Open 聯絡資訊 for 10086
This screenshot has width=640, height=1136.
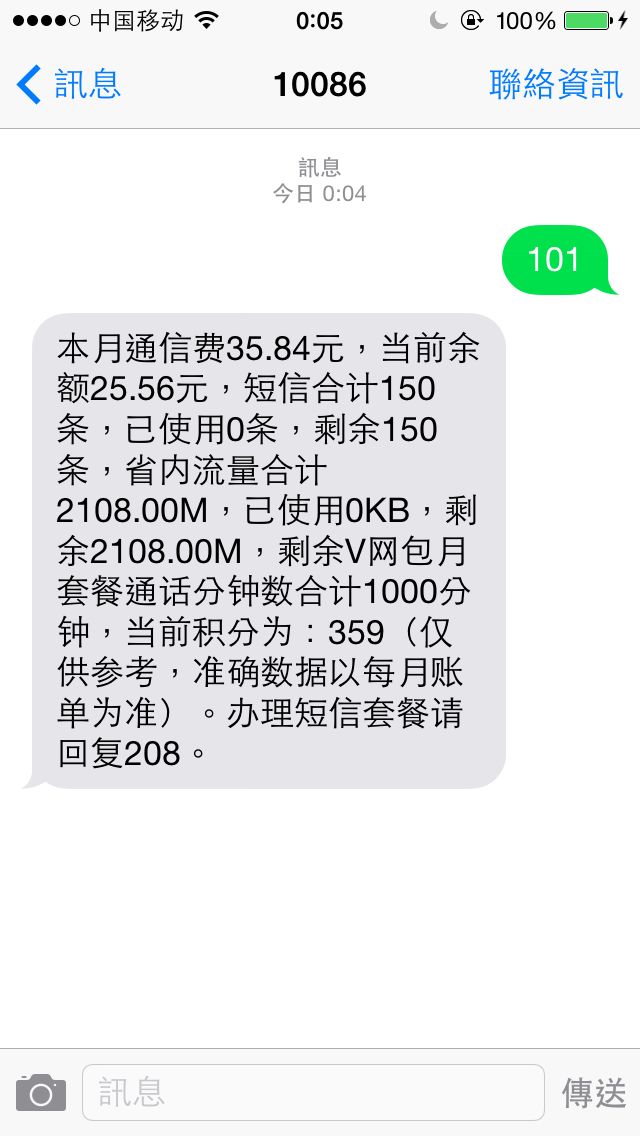(x=556, y=84)
